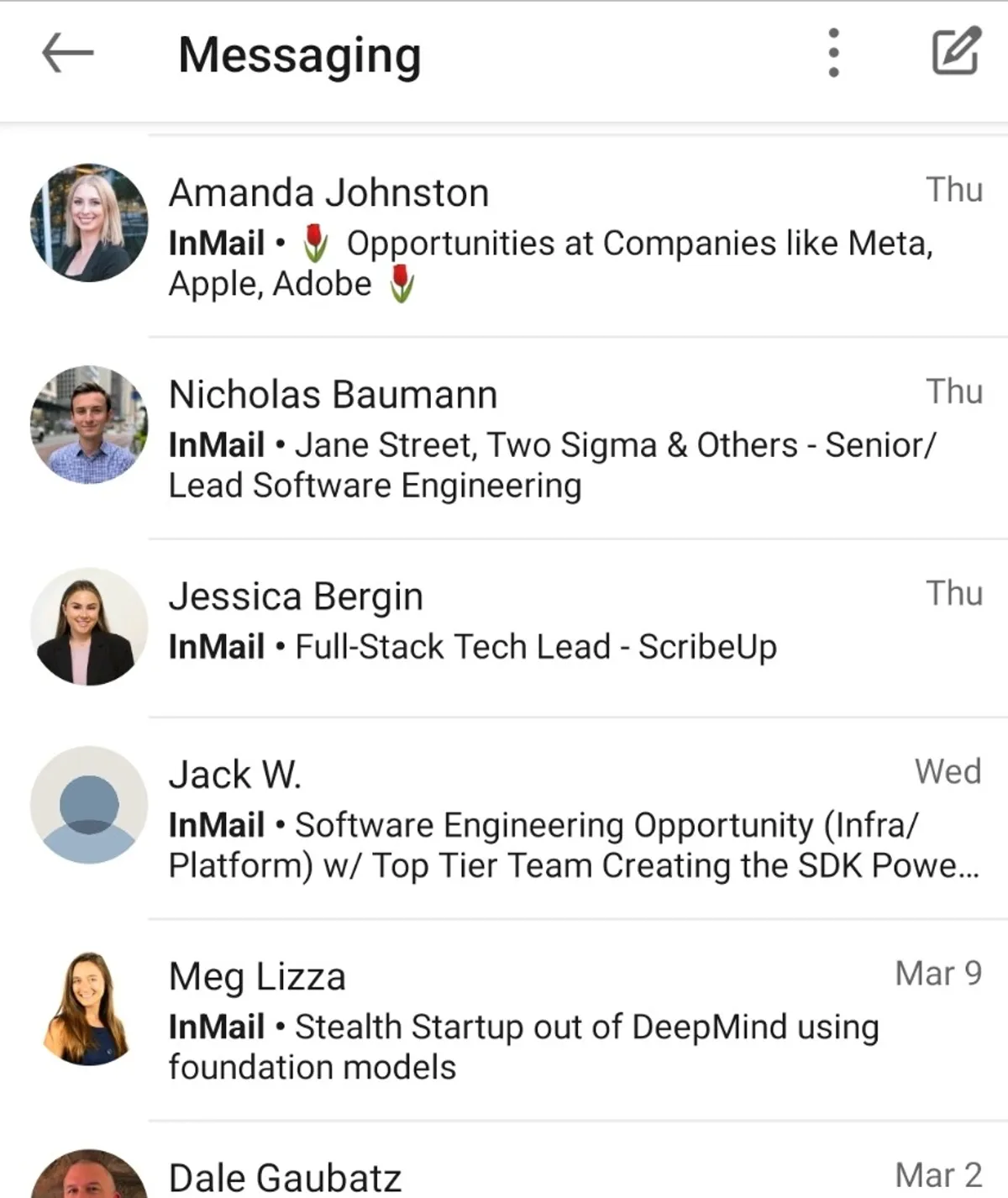
Task: Go back from Messaging
Action: tap(67, 54)
